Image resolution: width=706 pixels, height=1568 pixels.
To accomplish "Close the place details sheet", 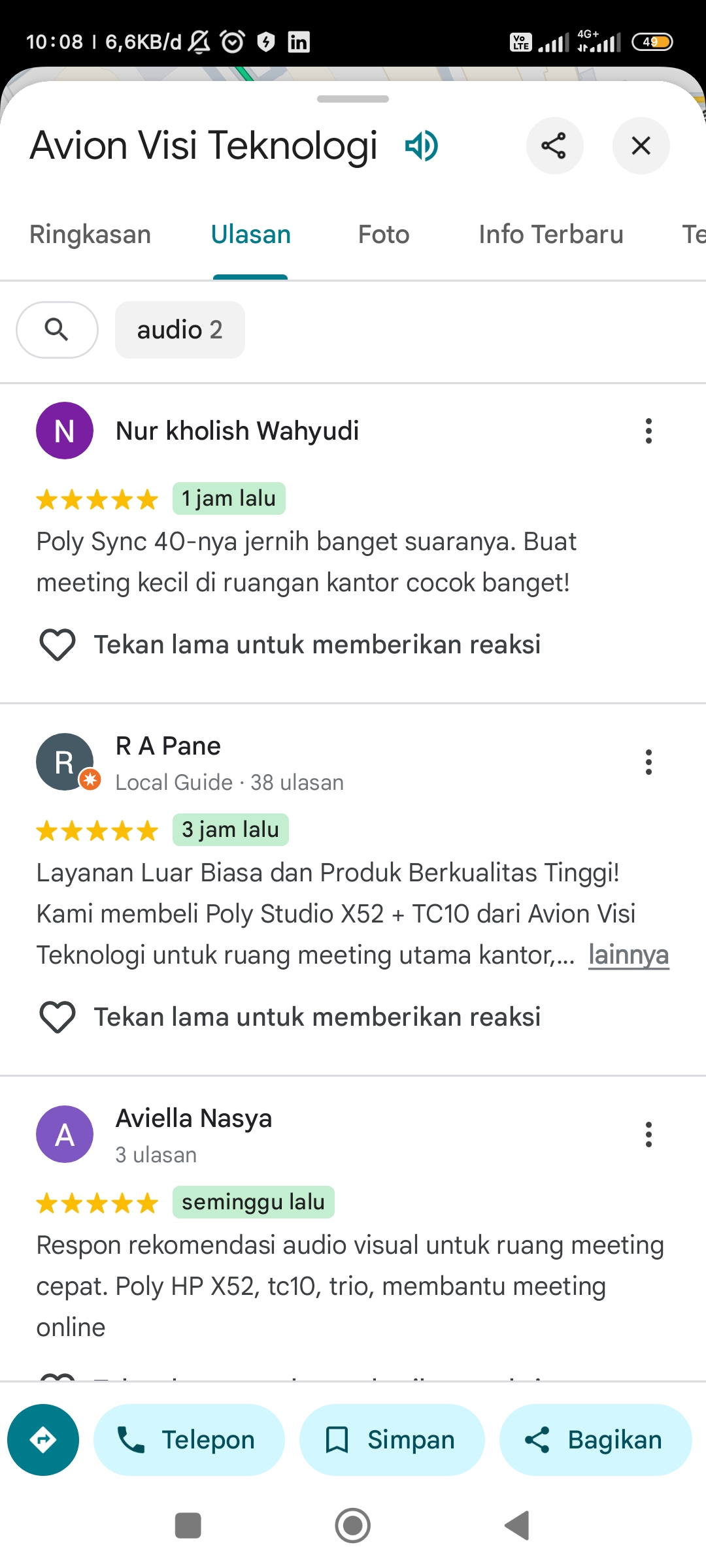I will click(641, 146).
